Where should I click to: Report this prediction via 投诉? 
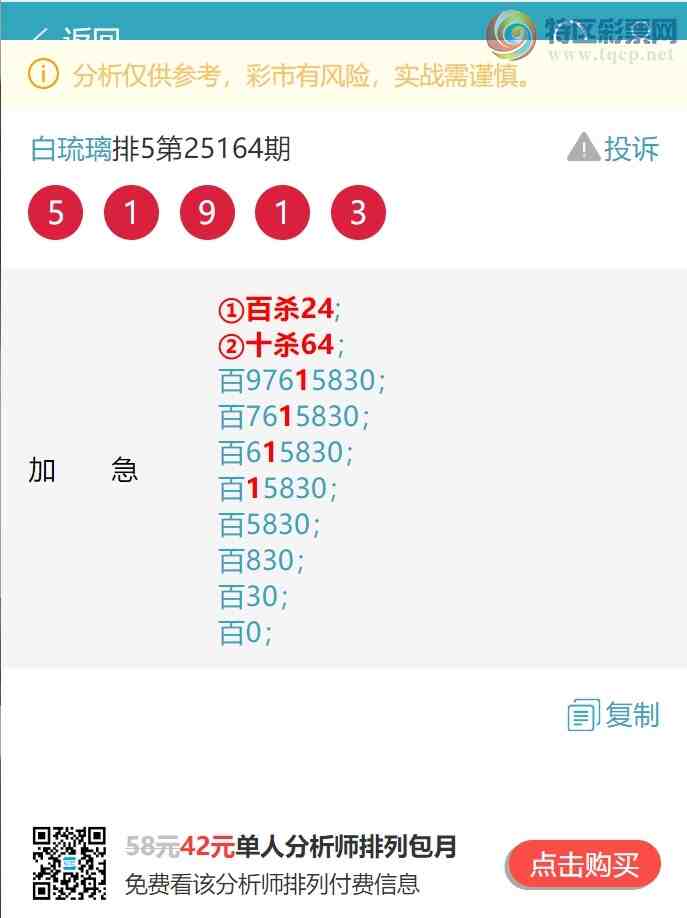point(614,150)
